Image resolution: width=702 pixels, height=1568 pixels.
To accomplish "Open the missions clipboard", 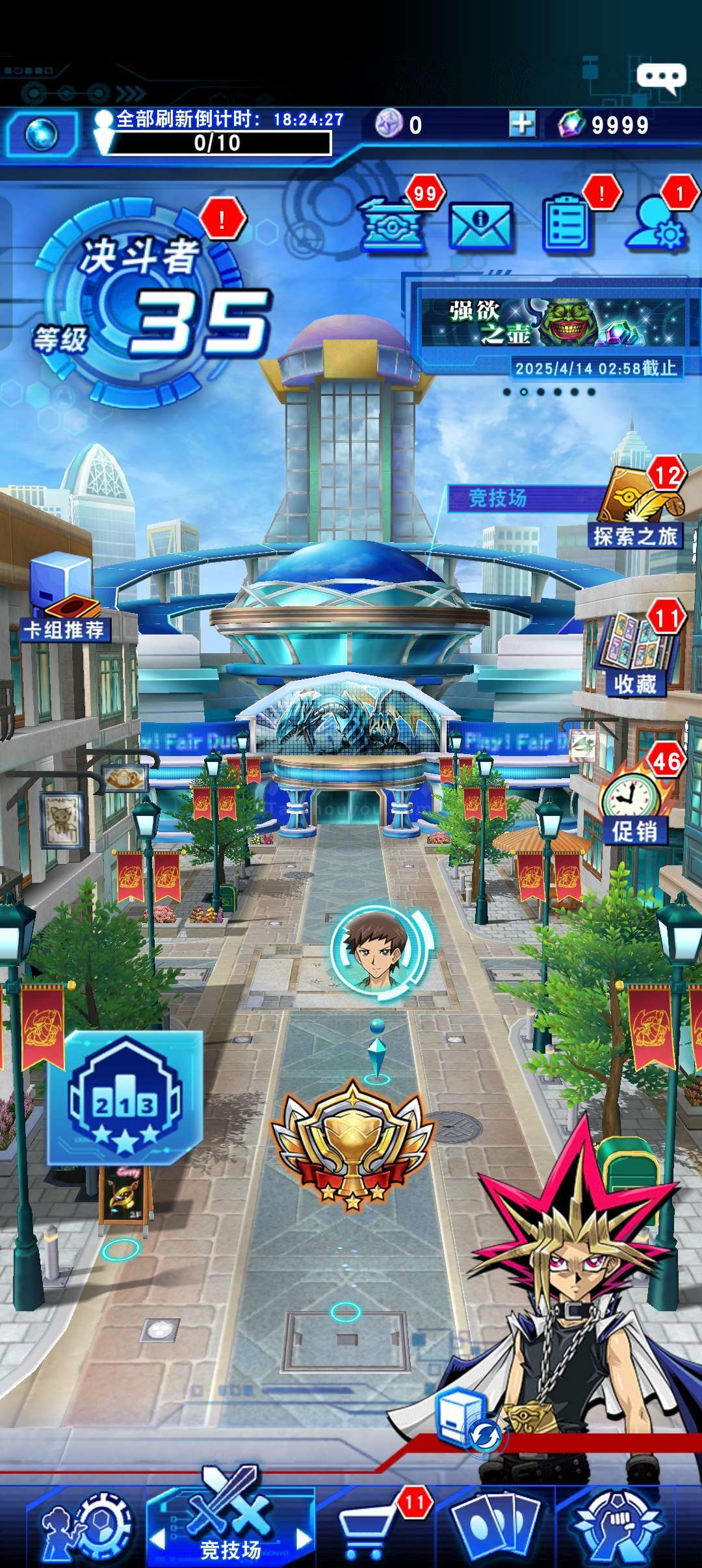I will click(x=567, y=224).
